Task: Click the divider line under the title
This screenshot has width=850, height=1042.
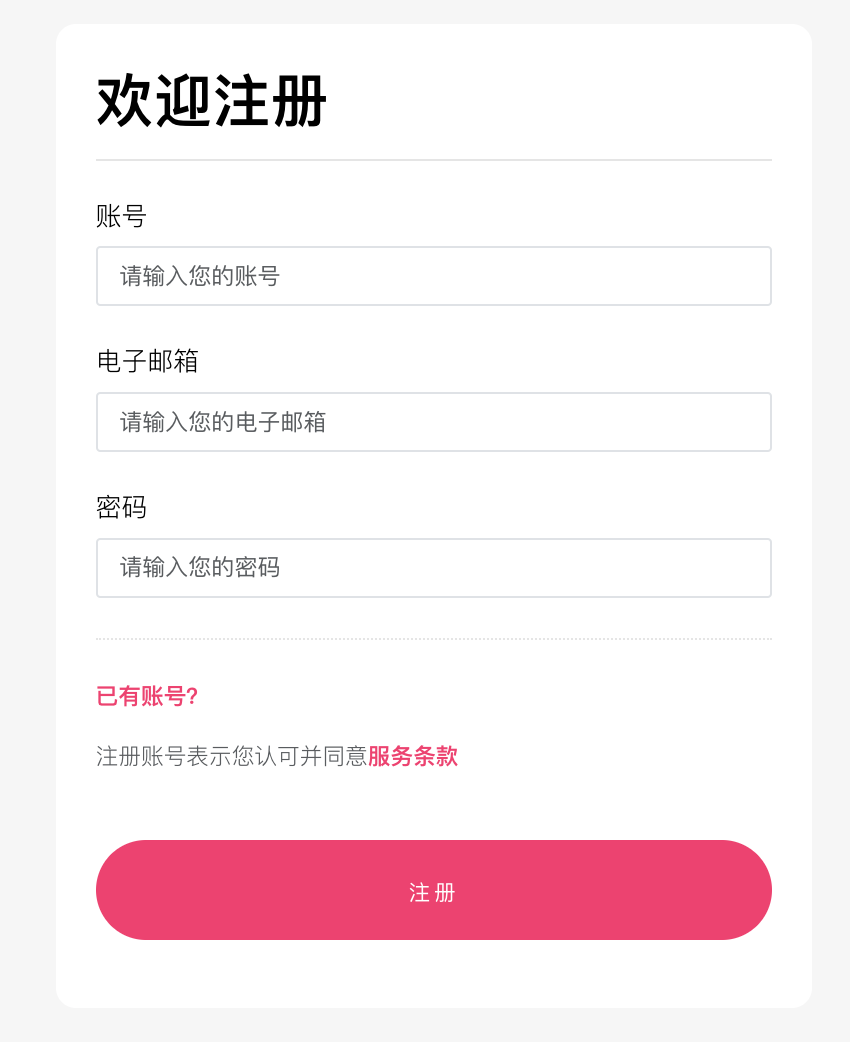Action: tap(434, 158)
